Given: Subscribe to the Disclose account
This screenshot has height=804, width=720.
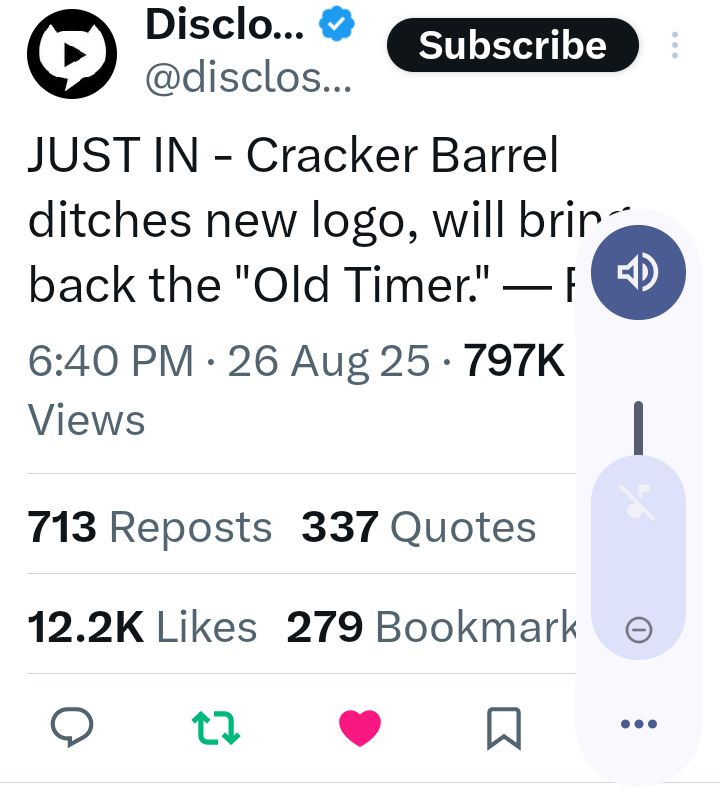Looking at the screenshot, I should [512, 45].
